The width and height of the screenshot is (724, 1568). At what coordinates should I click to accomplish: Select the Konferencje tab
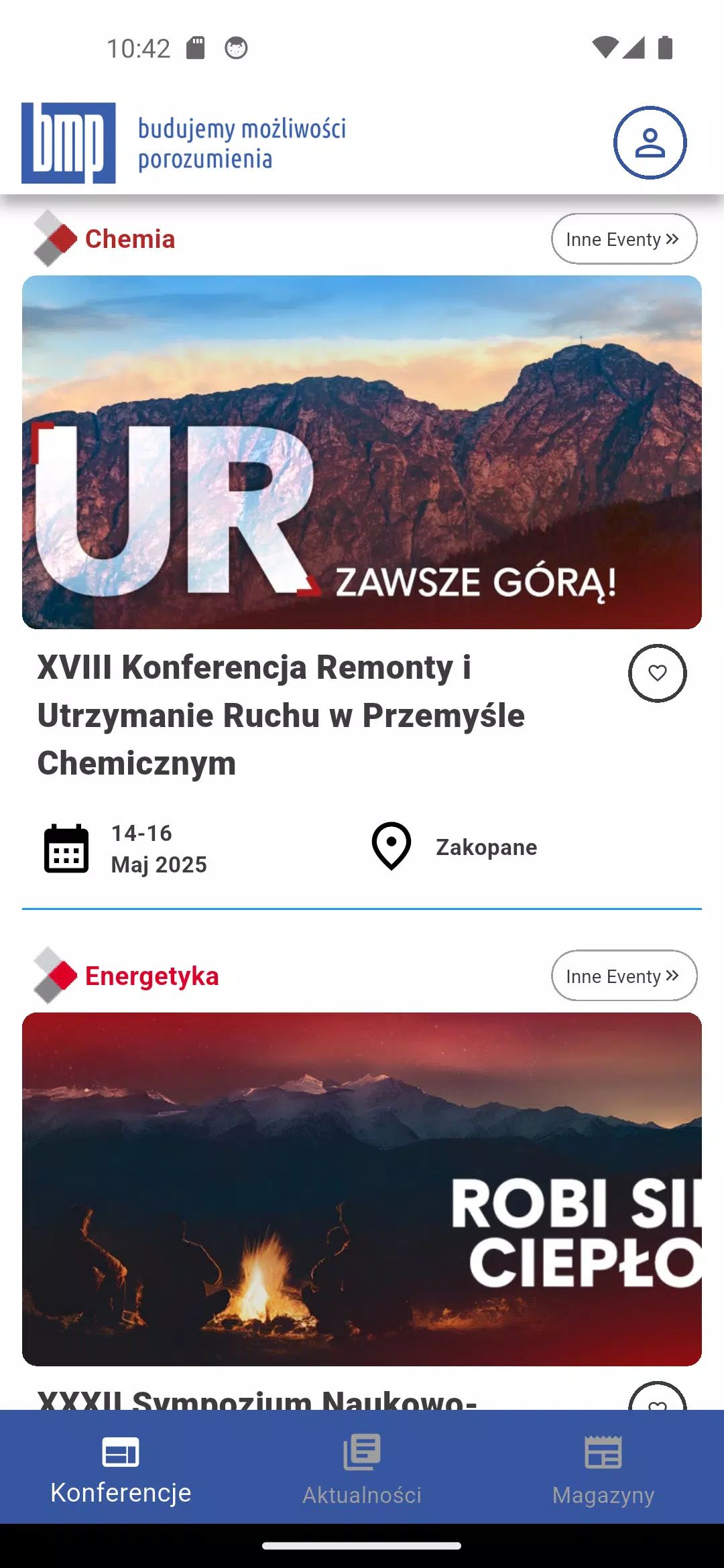pyautogui.click(x=121, y=1469)
